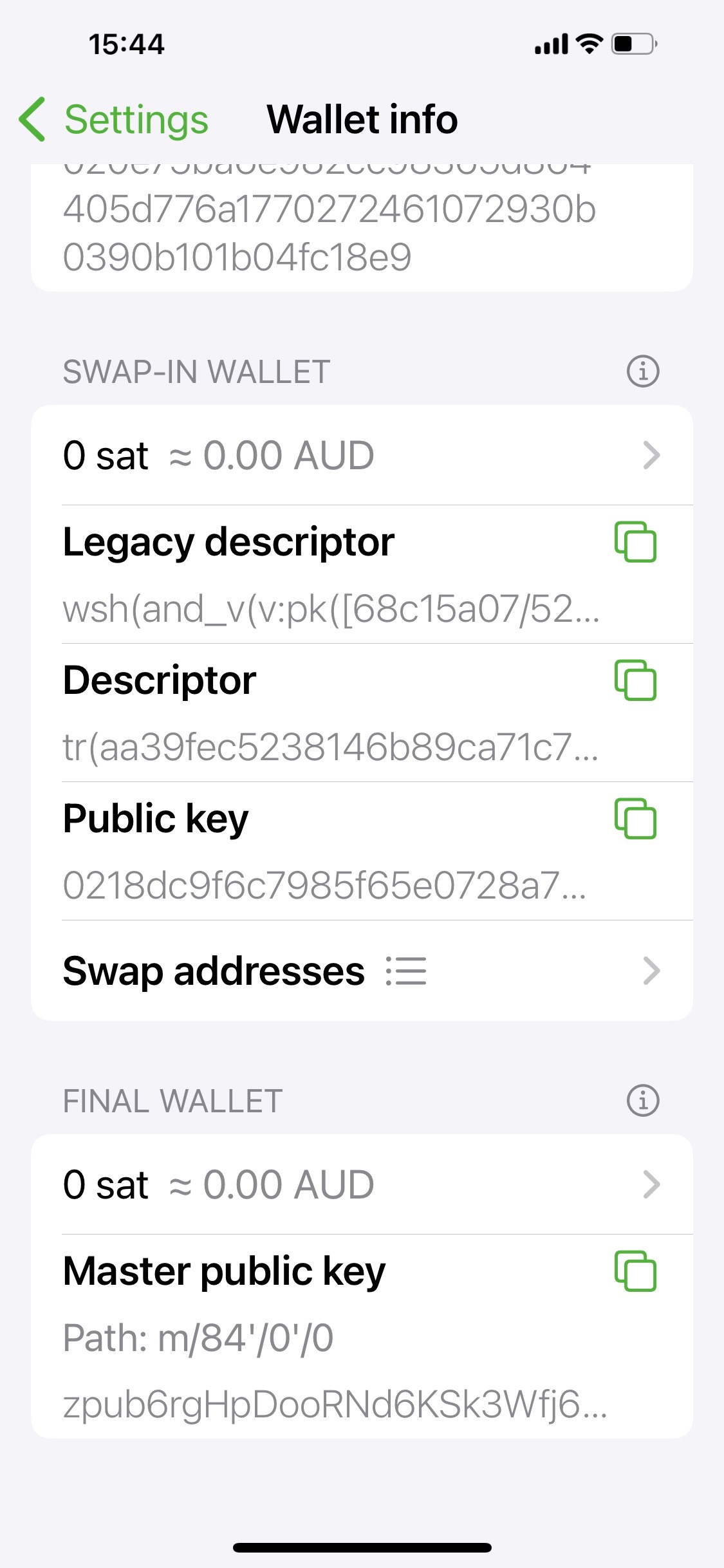This screenshot has width=724, height=1568.
Task: Open the Swap addresses list
Action: point(360,971)
